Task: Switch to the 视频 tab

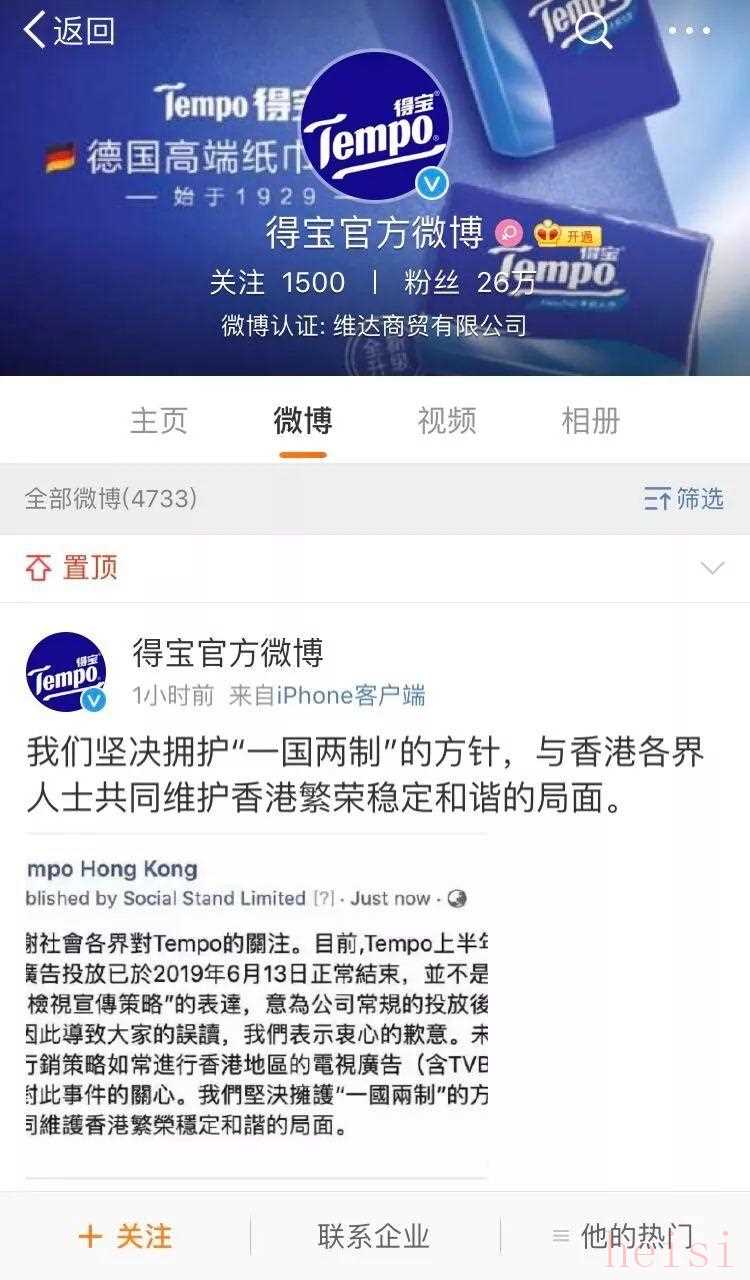Action: point(446,421)
